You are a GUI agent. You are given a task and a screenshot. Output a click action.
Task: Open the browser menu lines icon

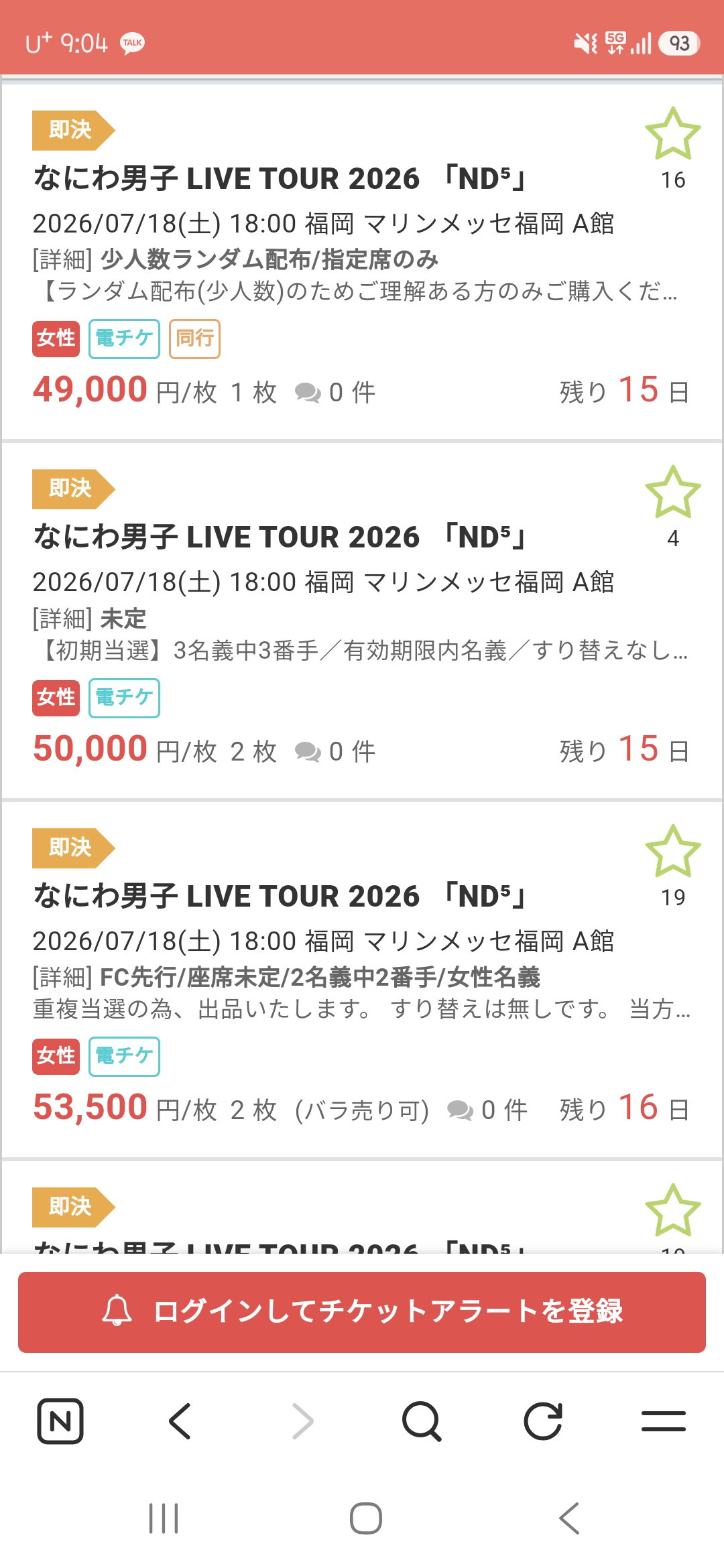coord(664,1421)
